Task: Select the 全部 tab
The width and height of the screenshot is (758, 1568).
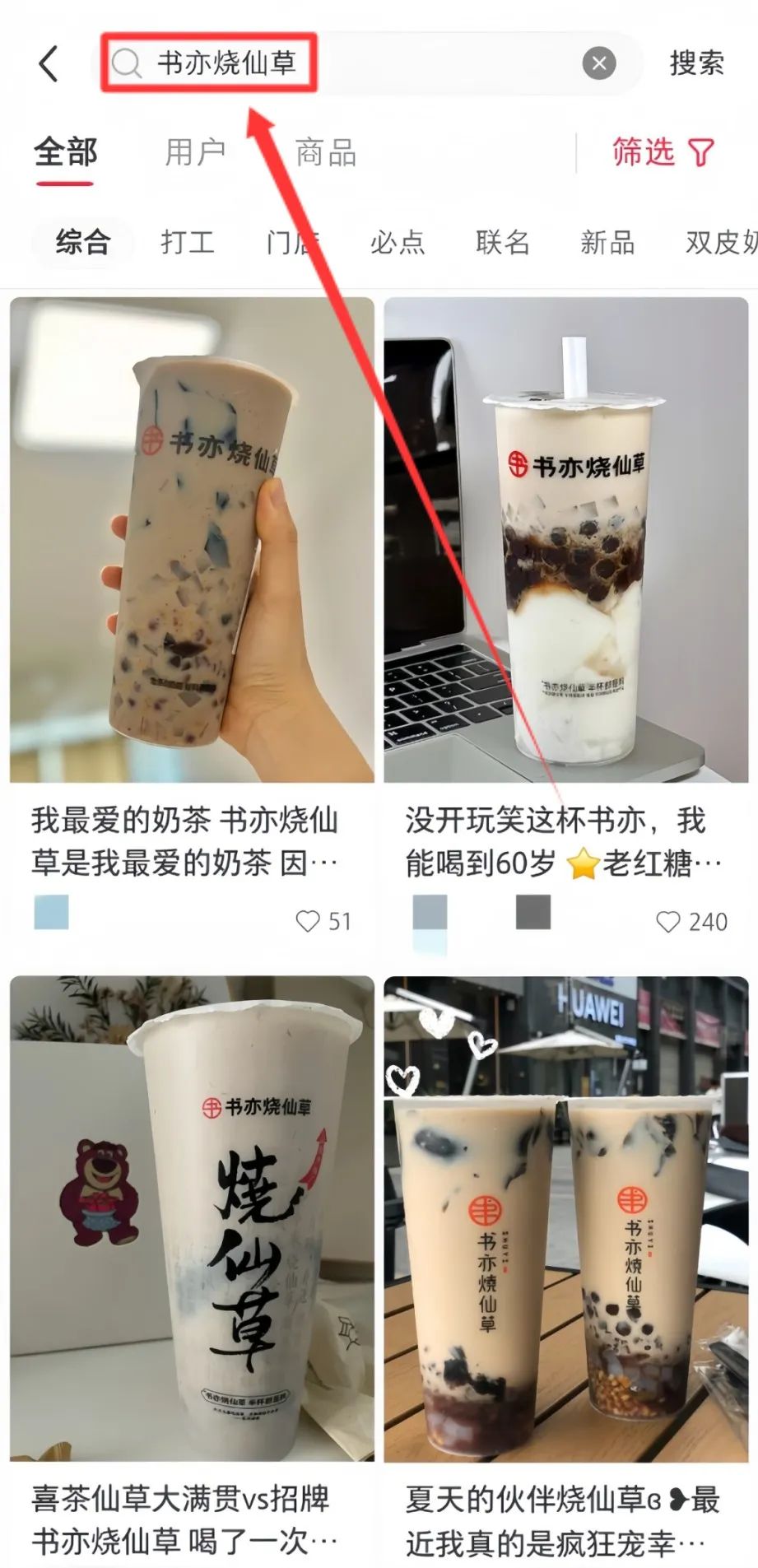Action: point(65,153)
